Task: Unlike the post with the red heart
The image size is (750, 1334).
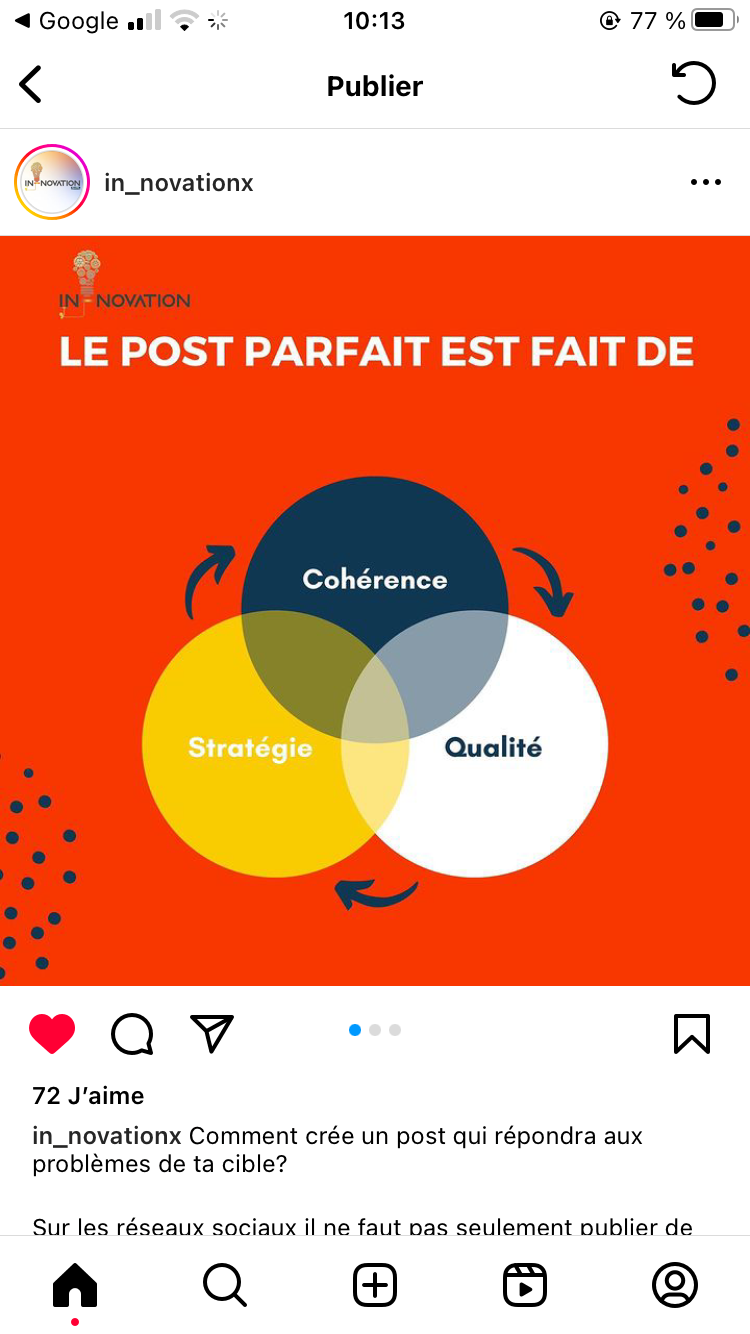Action: (52, 1034)
